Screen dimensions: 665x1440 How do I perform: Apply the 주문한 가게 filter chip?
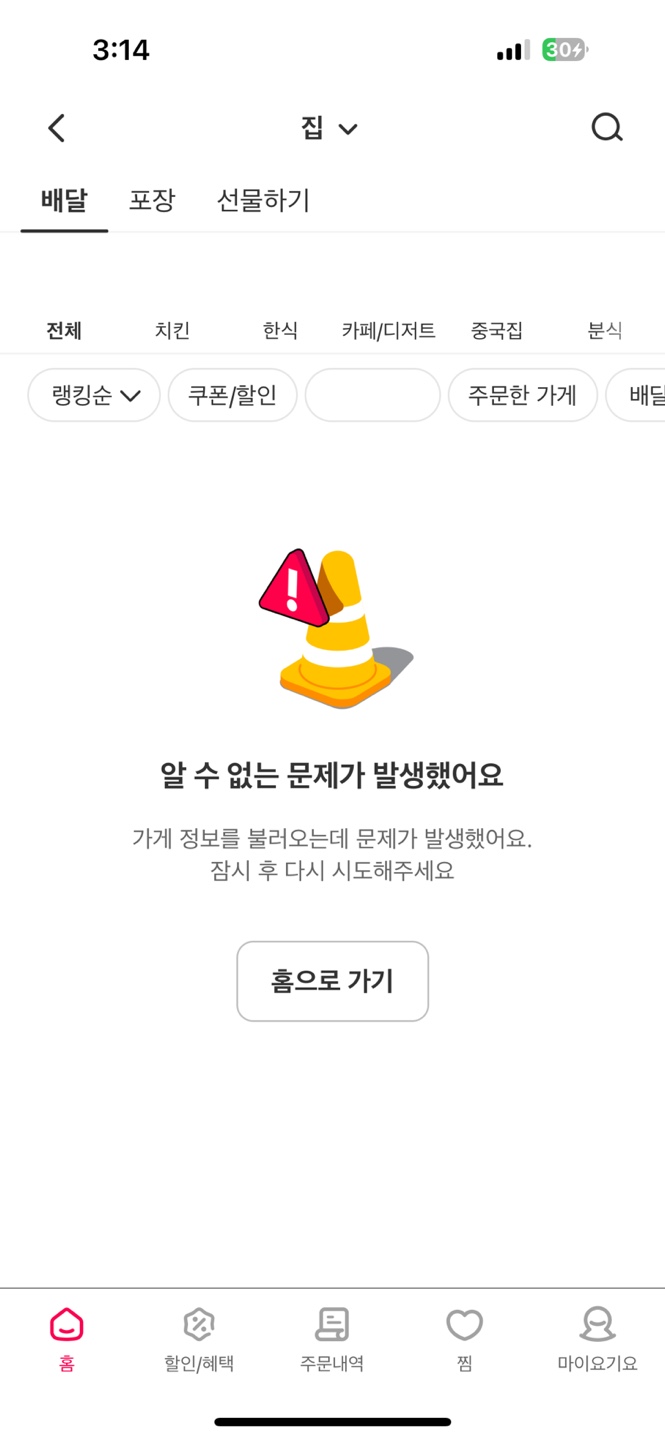(x=522, y=395)
